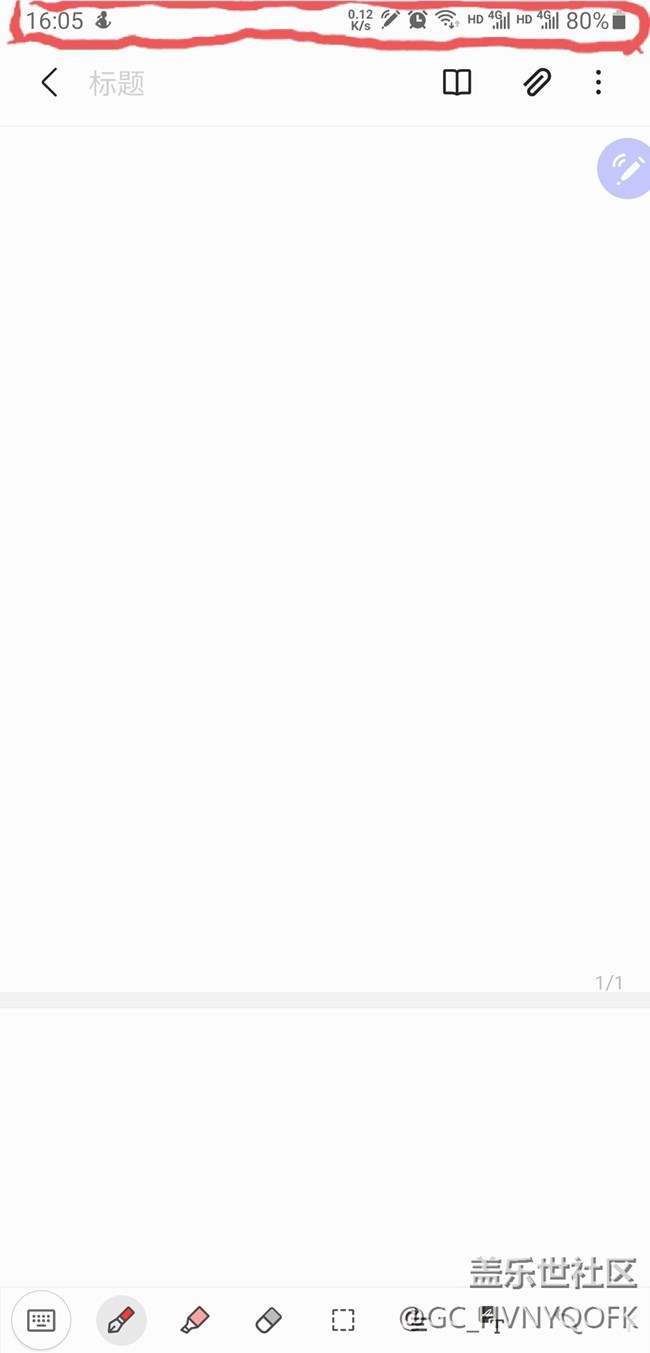Switch to keyboard text input
The image size is (650, 1353).
coord(41,1320)
